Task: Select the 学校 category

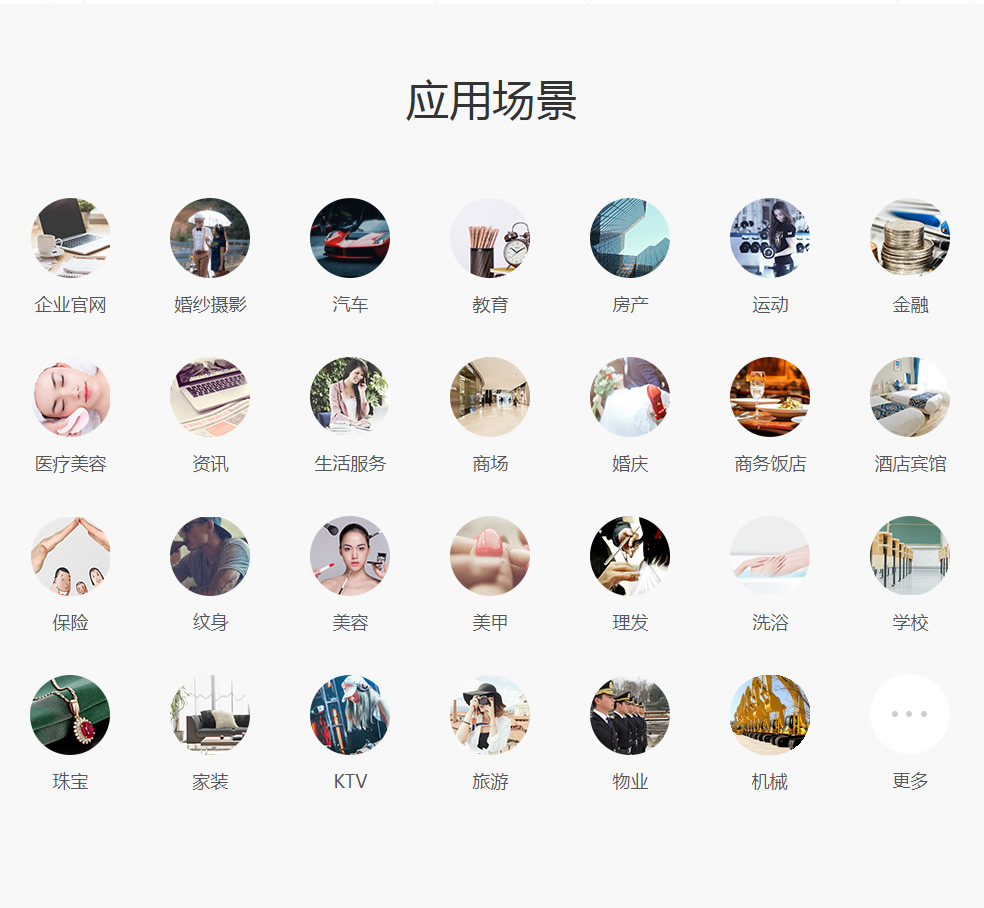Action: [x=910, y=556]
